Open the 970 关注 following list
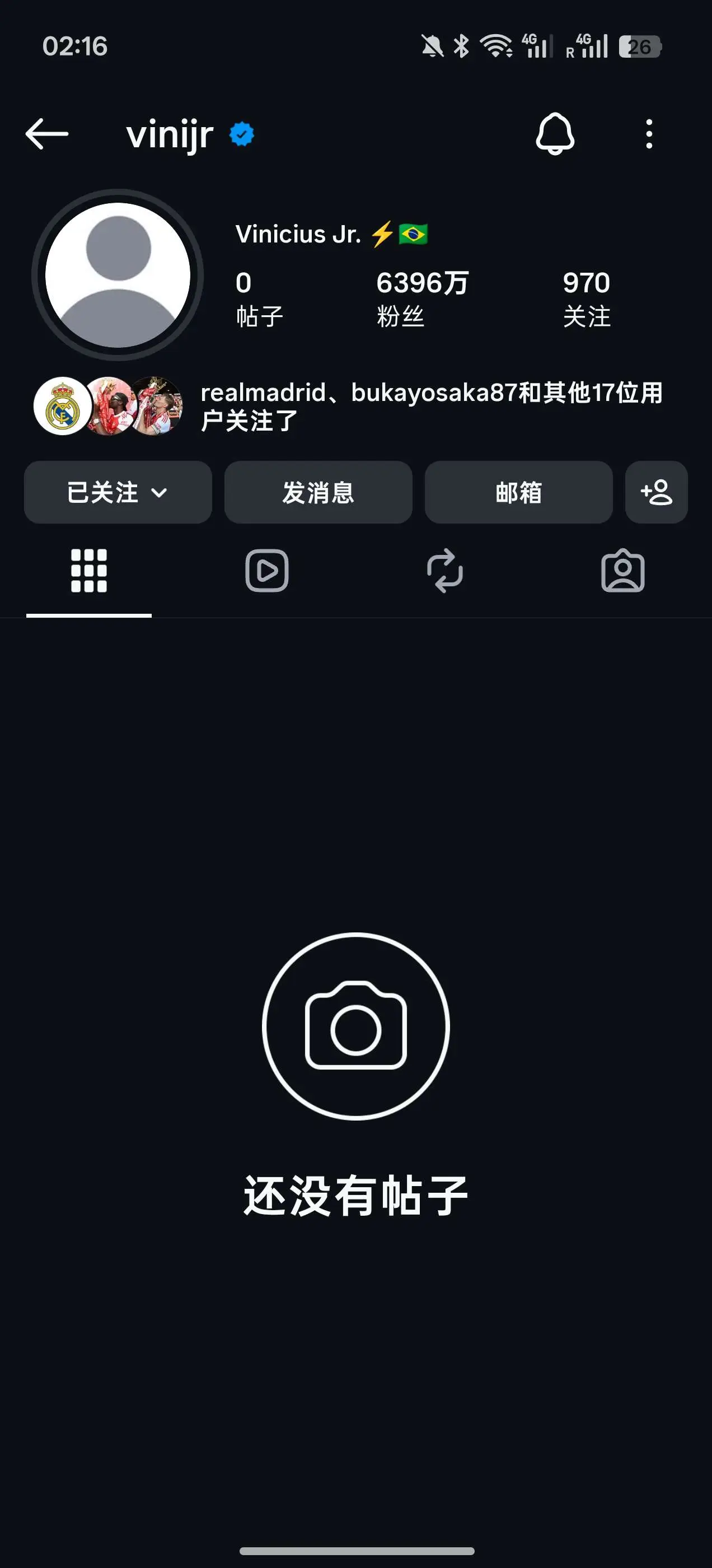Image resolution: width=712 pixels, height=1568 pixels. 587,299
